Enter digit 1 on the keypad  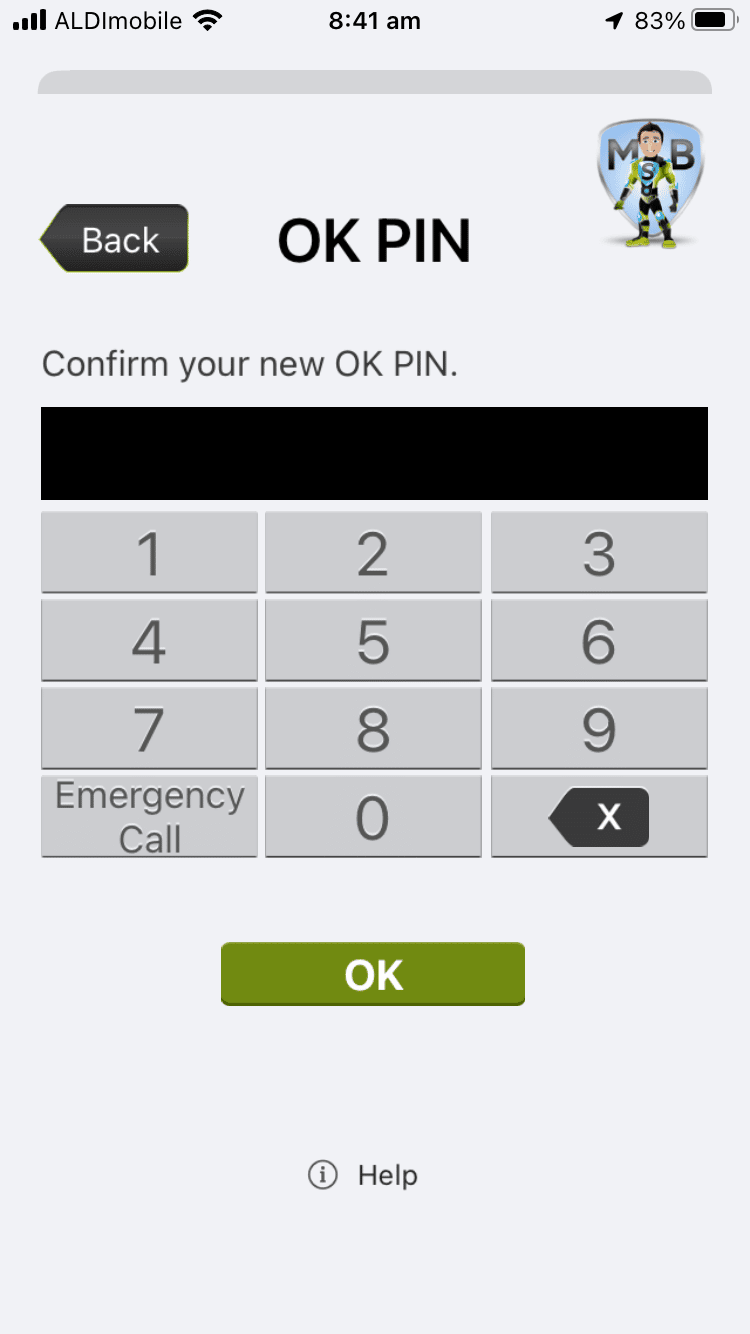tap(149, 553)
